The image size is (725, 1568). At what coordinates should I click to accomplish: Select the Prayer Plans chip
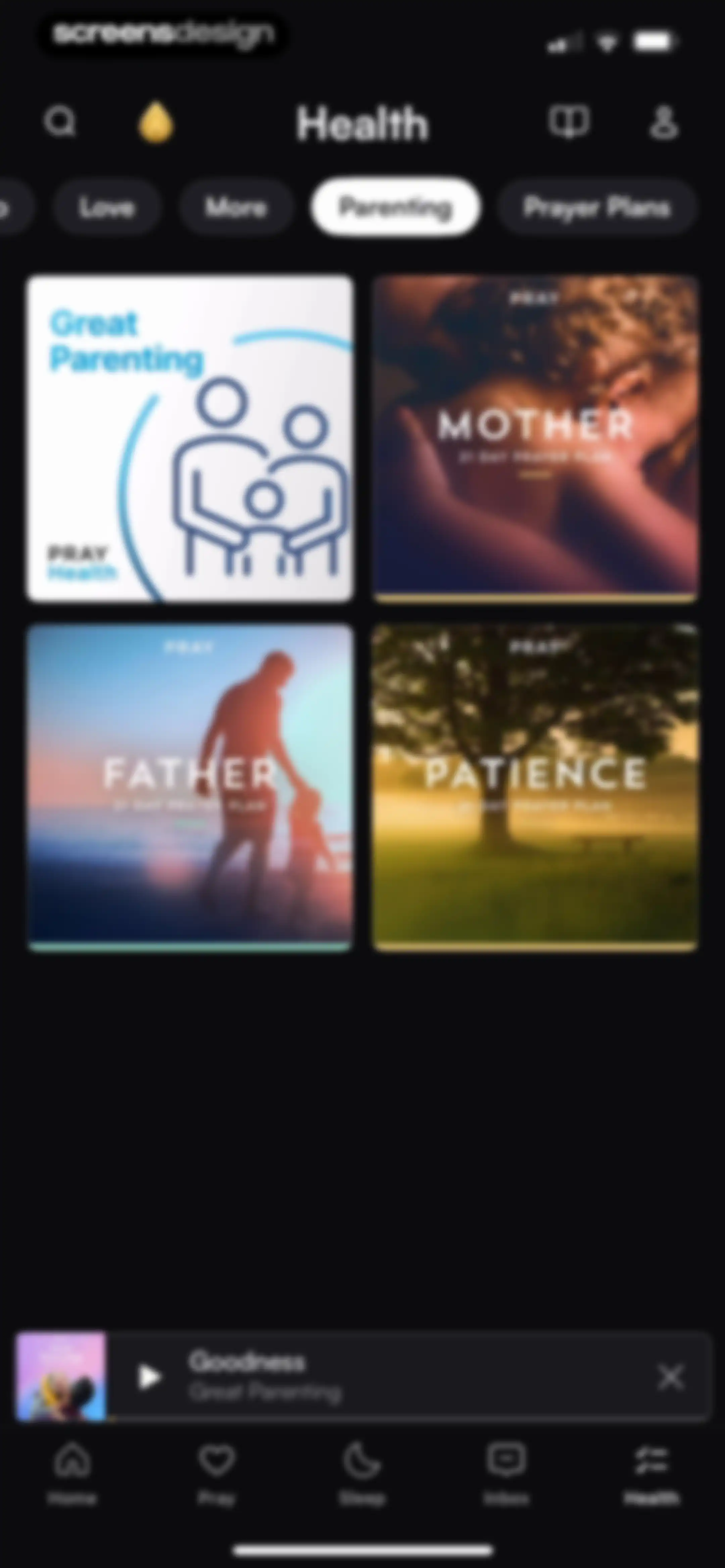[x=597, y=207]
